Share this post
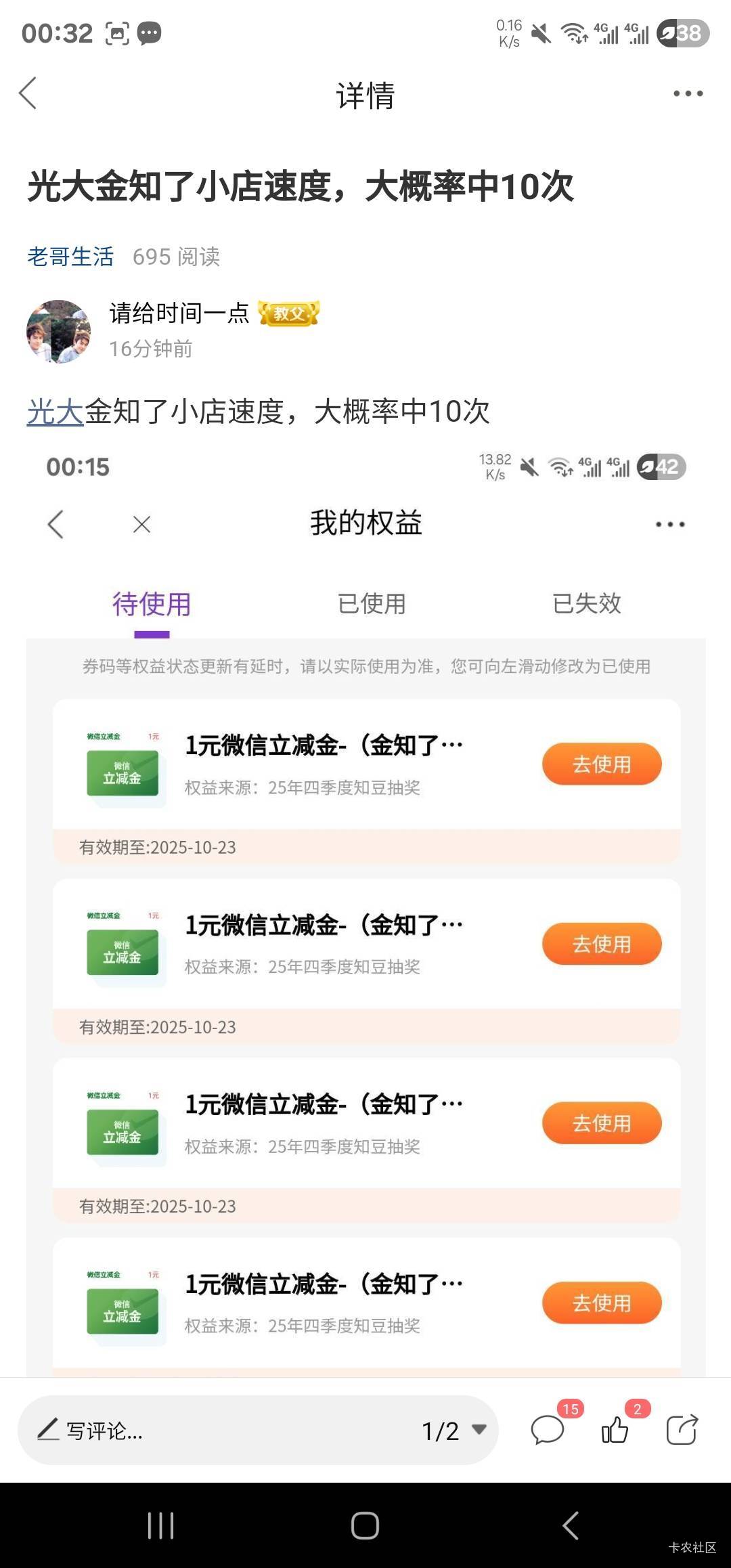The image size is (731, 1568). pos(682,1430)
